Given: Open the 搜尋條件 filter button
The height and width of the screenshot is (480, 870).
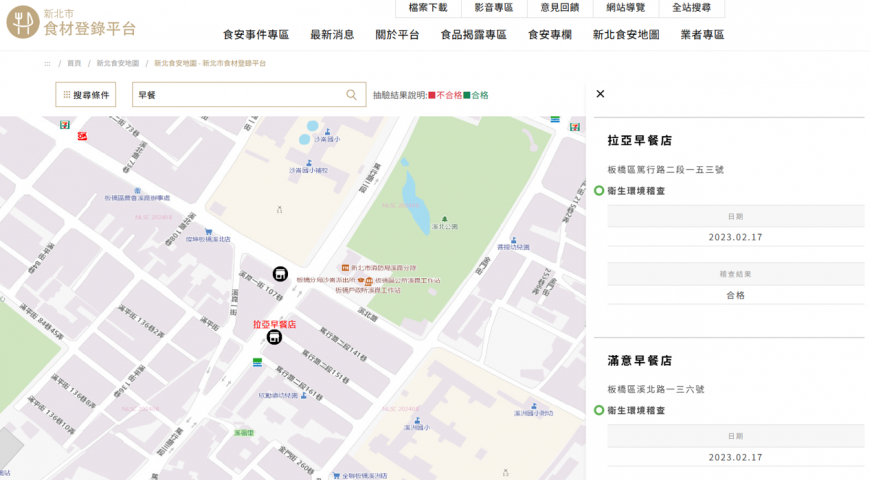Looking at the screenshot, I should click(x=87, y=95).
